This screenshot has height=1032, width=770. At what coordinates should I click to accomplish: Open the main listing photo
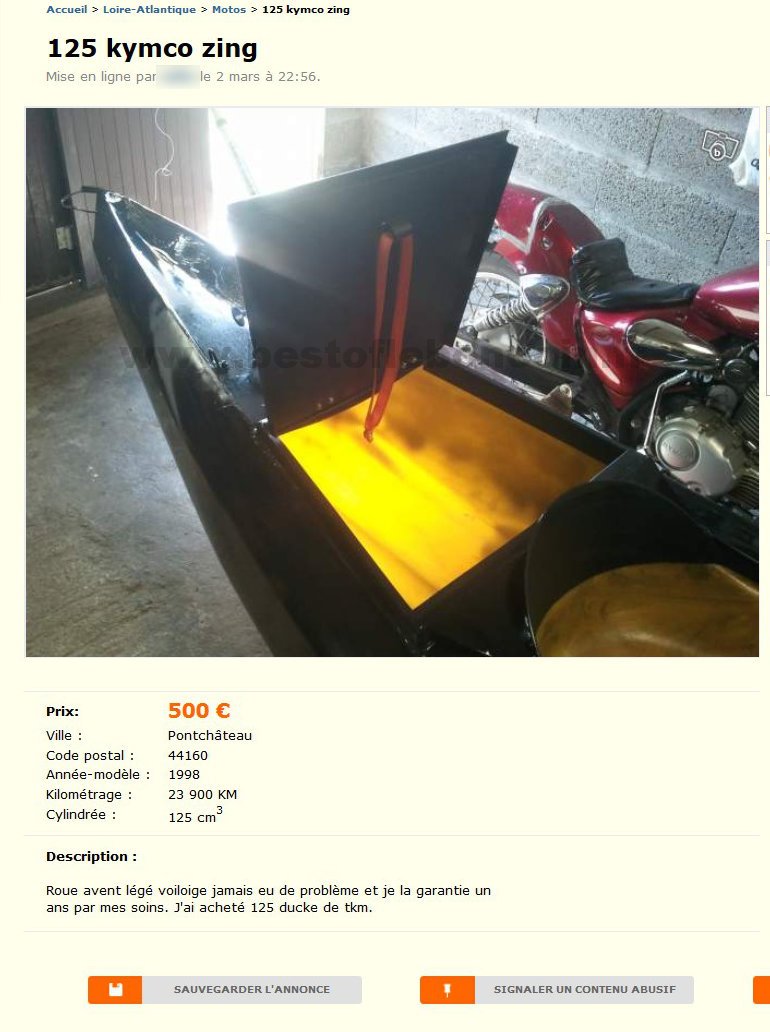(x=392, y=382)
